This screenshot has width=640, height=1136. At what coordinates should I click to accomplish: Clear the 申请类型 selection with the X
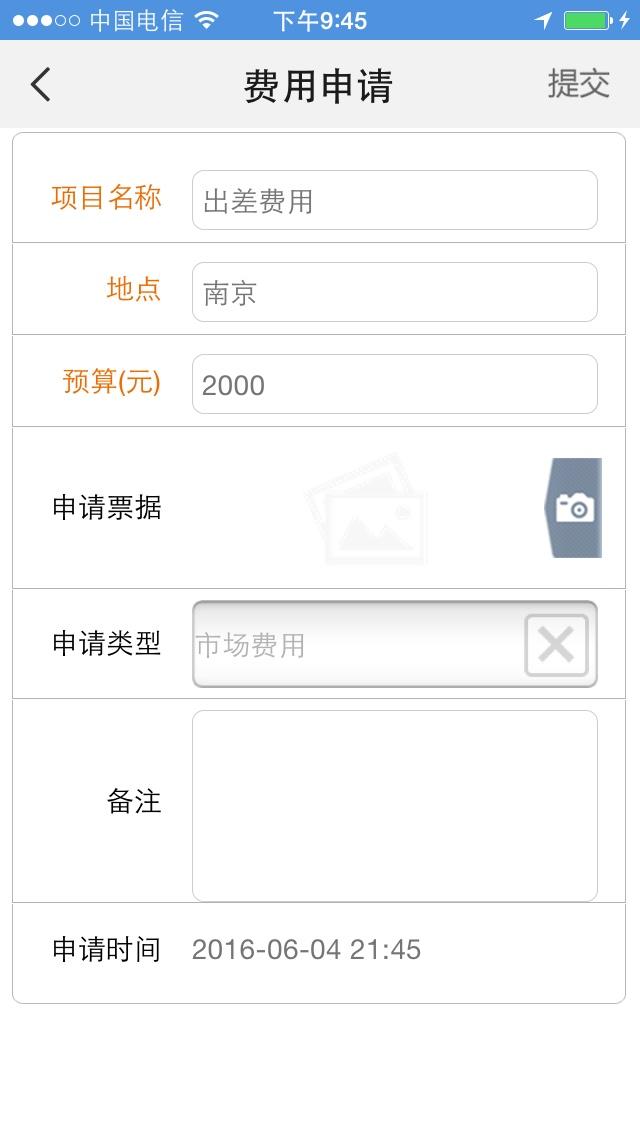tap(556, 645)
